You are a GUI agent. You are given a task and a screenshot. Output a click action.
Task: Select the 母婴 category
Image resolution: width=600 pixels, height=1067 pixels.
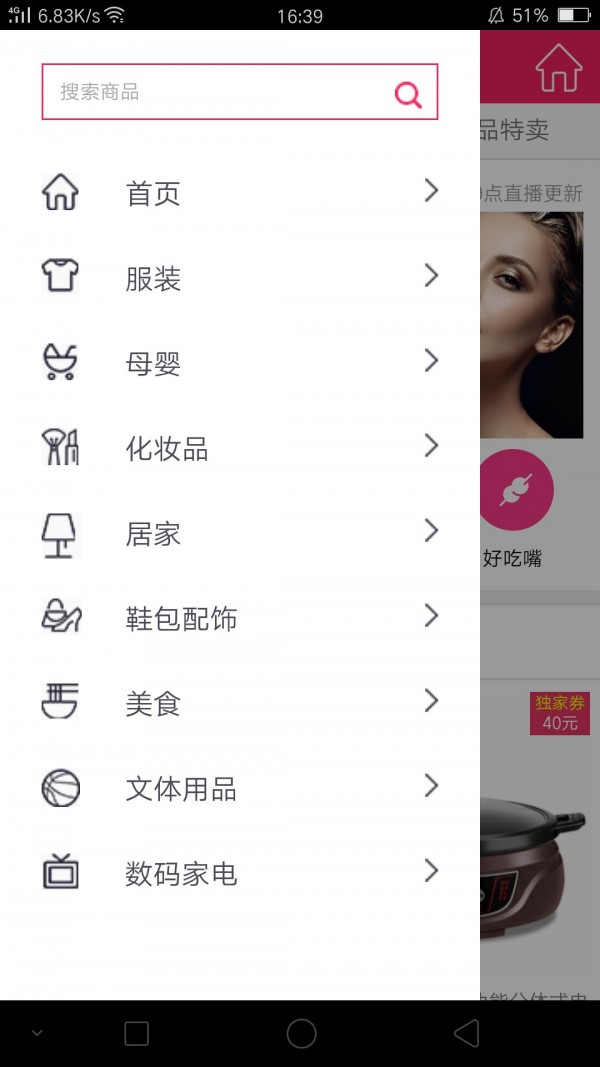point(240,362)
